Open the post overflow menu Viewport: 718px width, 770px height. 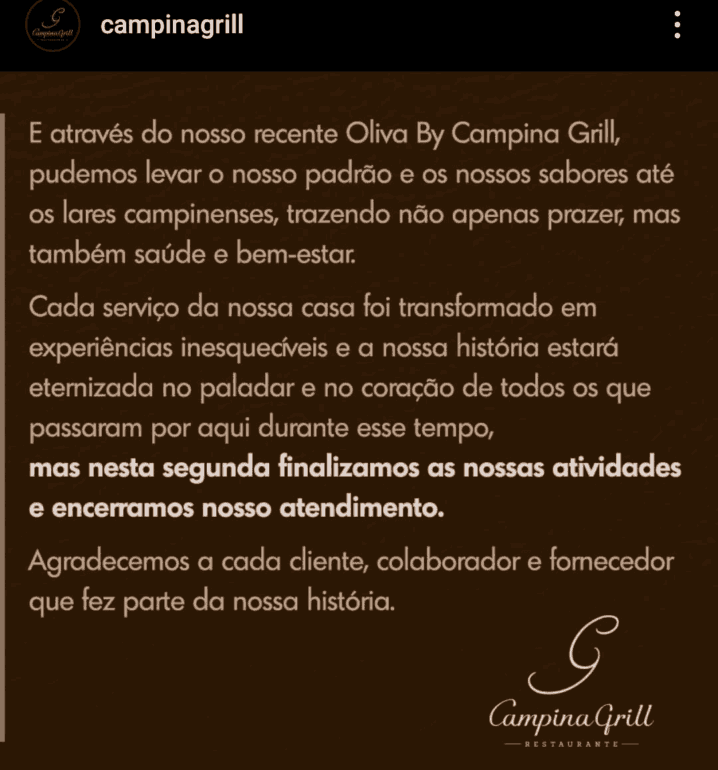coord(678,26)
